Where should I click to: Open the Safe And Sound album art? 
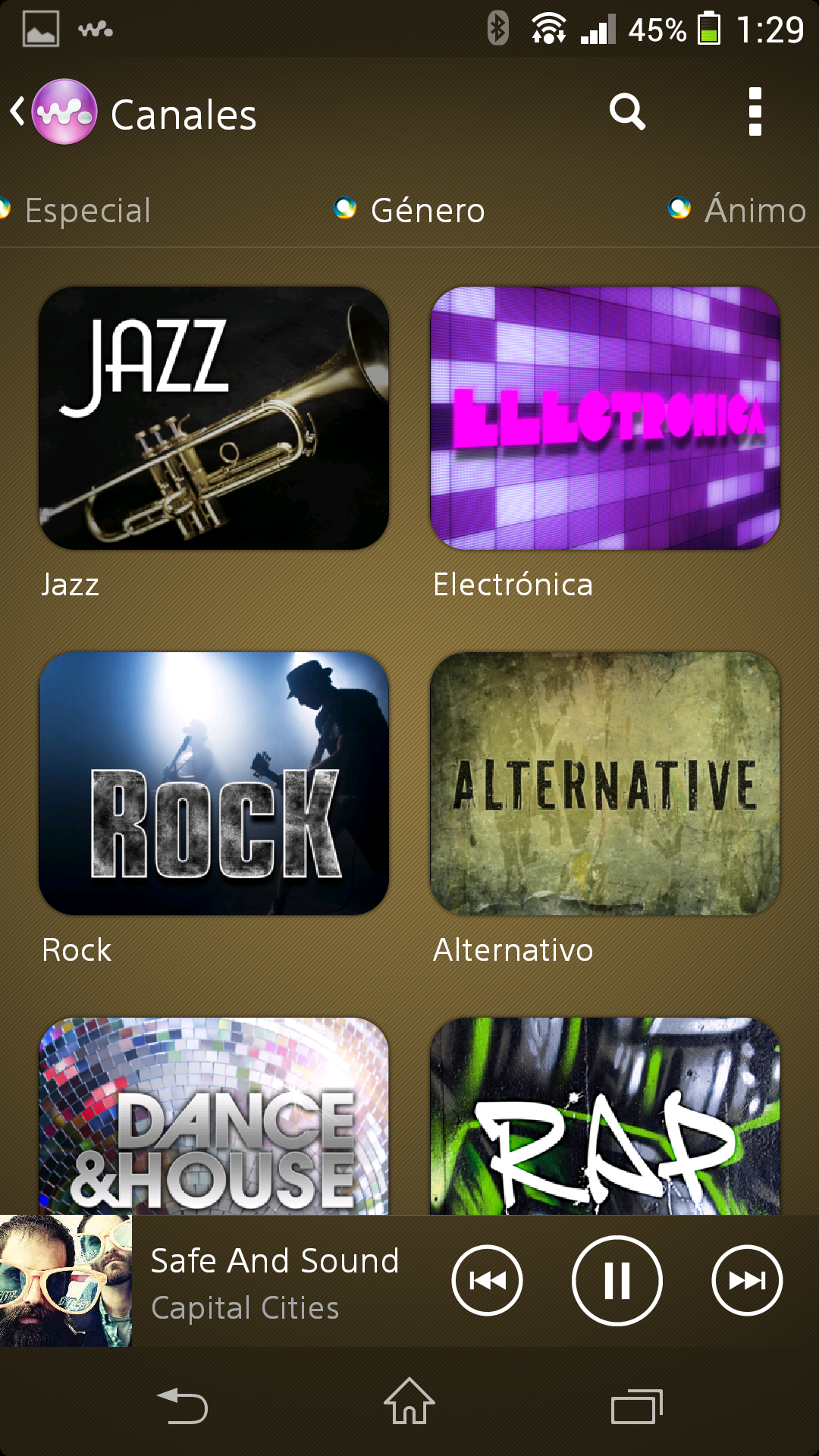tap(66, 1281)
